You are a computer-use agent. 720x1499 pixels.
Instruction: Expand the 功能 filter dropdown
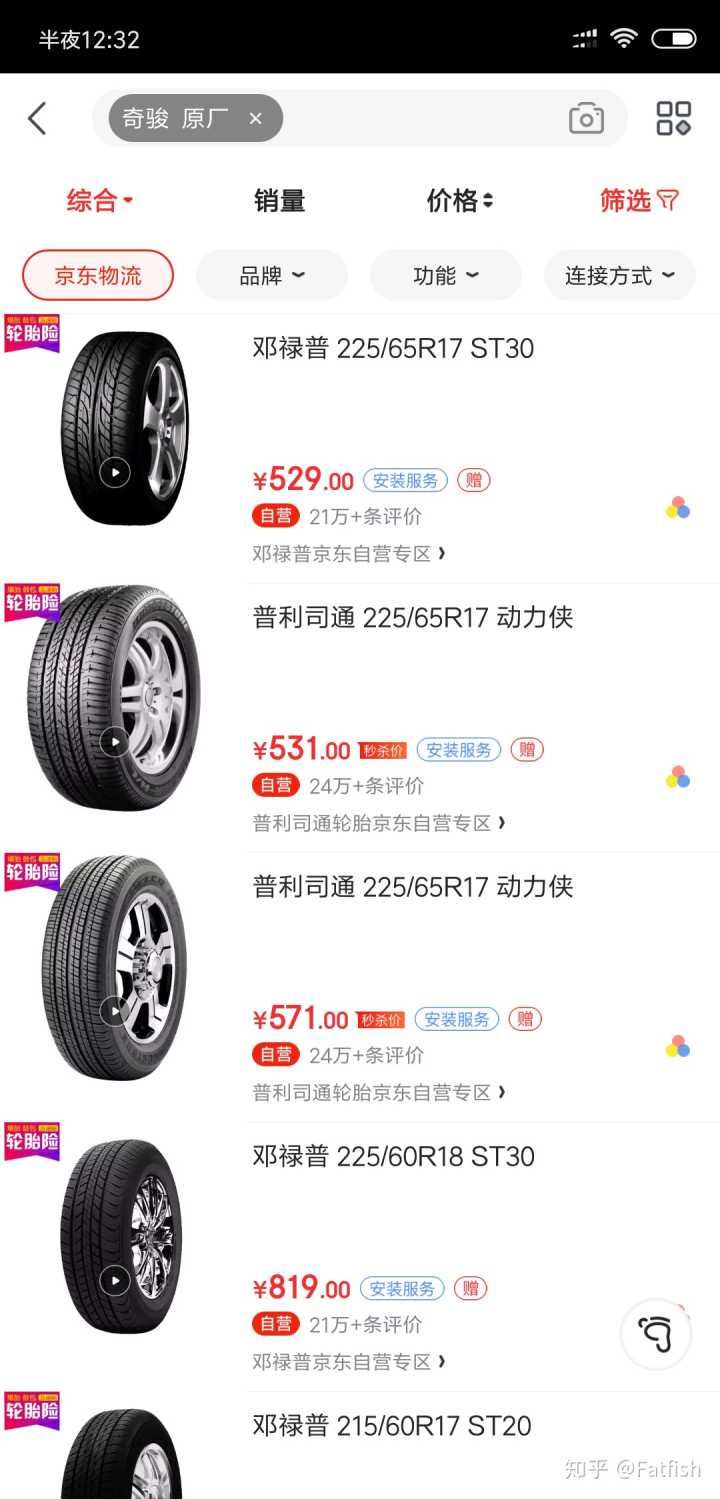coord(445,276)
